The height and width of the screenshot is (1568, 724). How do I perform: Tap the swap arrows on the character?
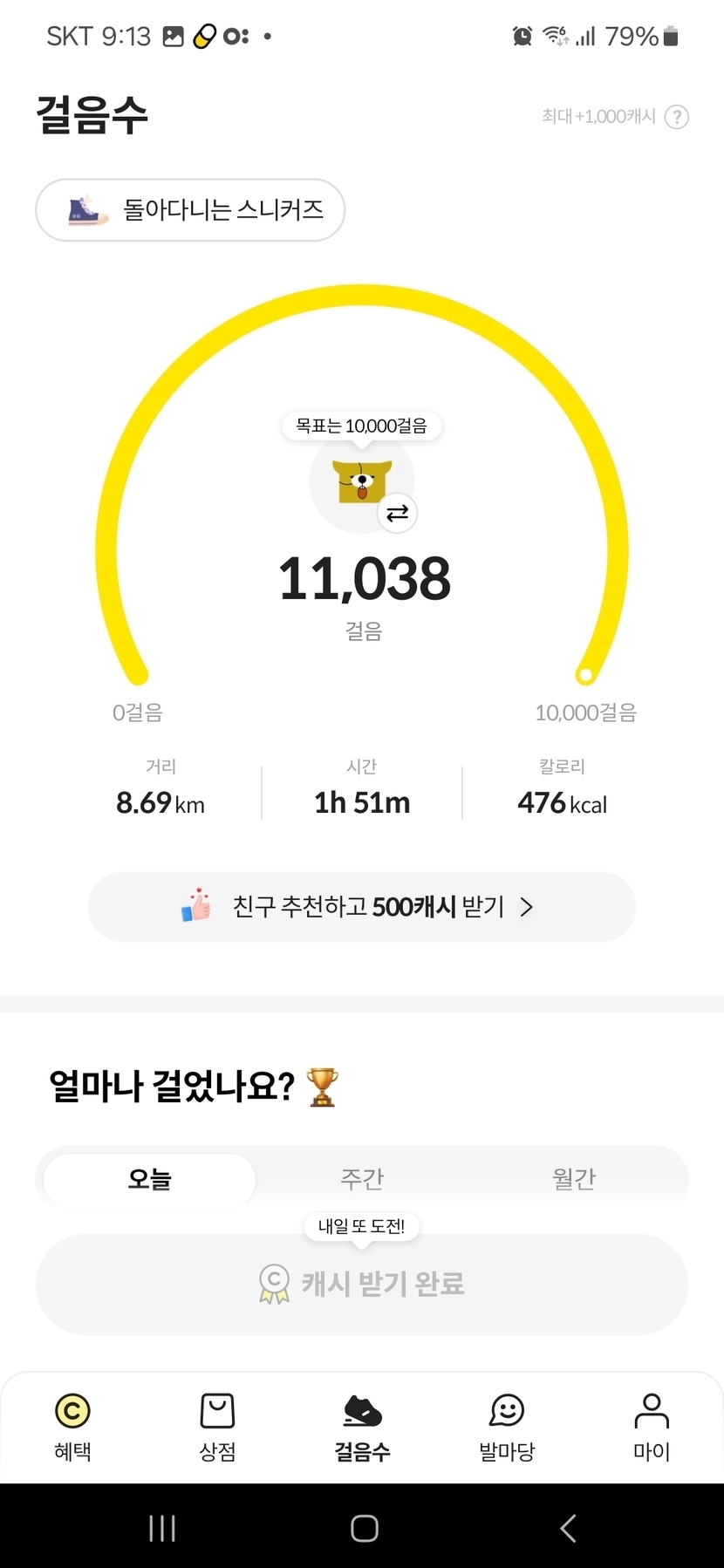click(397, 513)
